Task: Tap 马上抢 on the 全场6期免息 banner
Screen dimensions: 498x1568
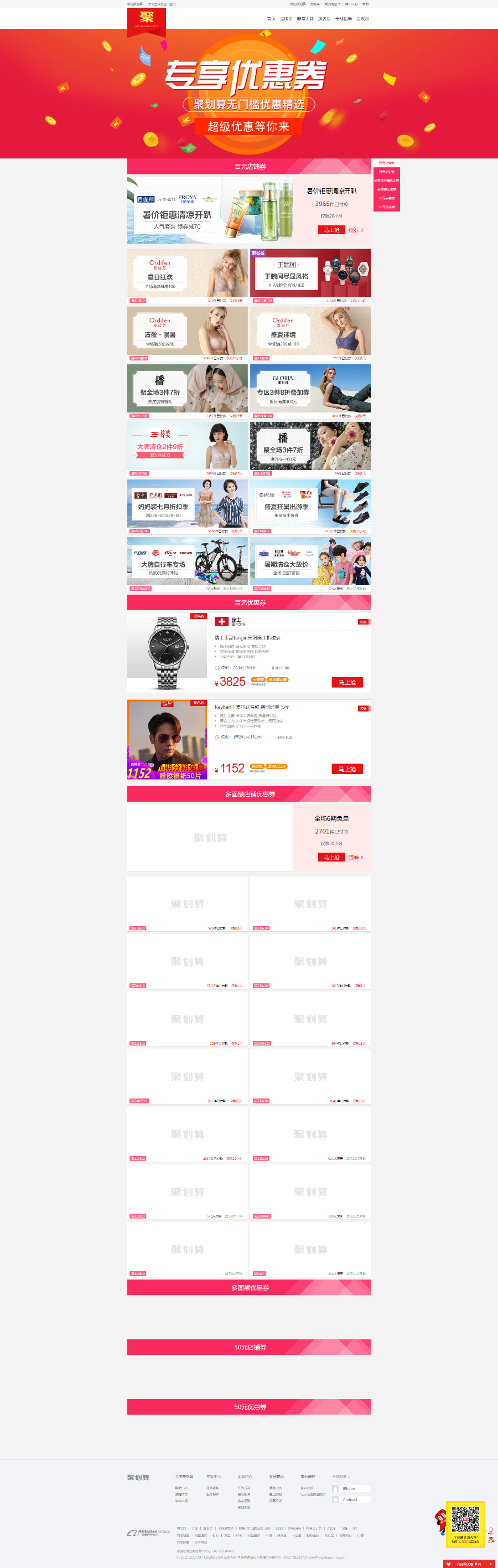Action: coord(331,857)
